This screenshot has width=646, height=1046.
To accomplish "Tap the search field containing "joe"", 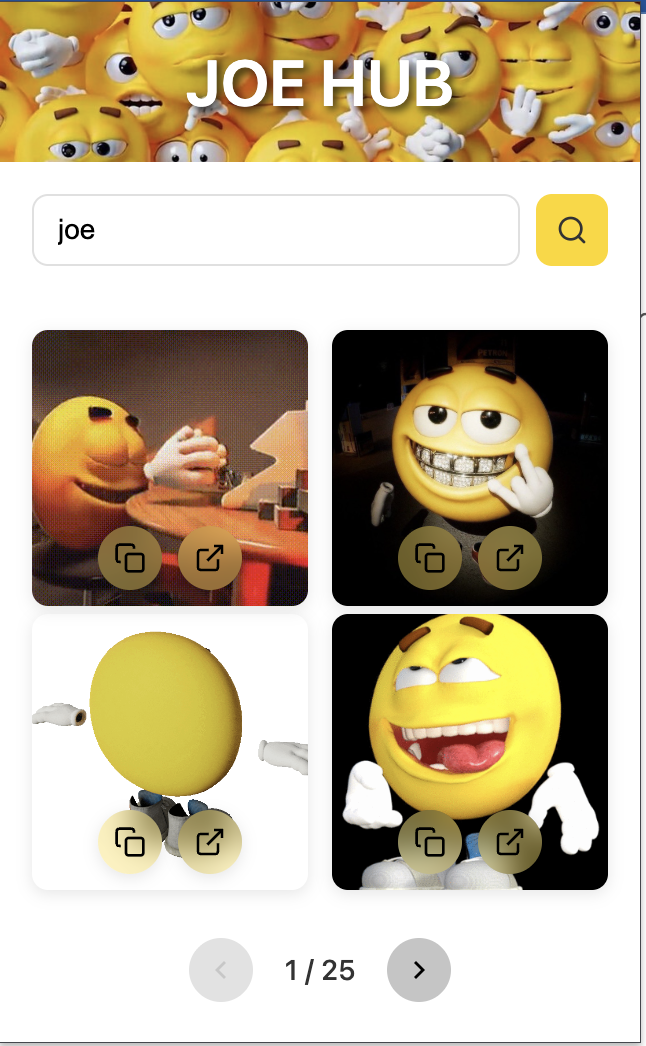I will point(276,230).
